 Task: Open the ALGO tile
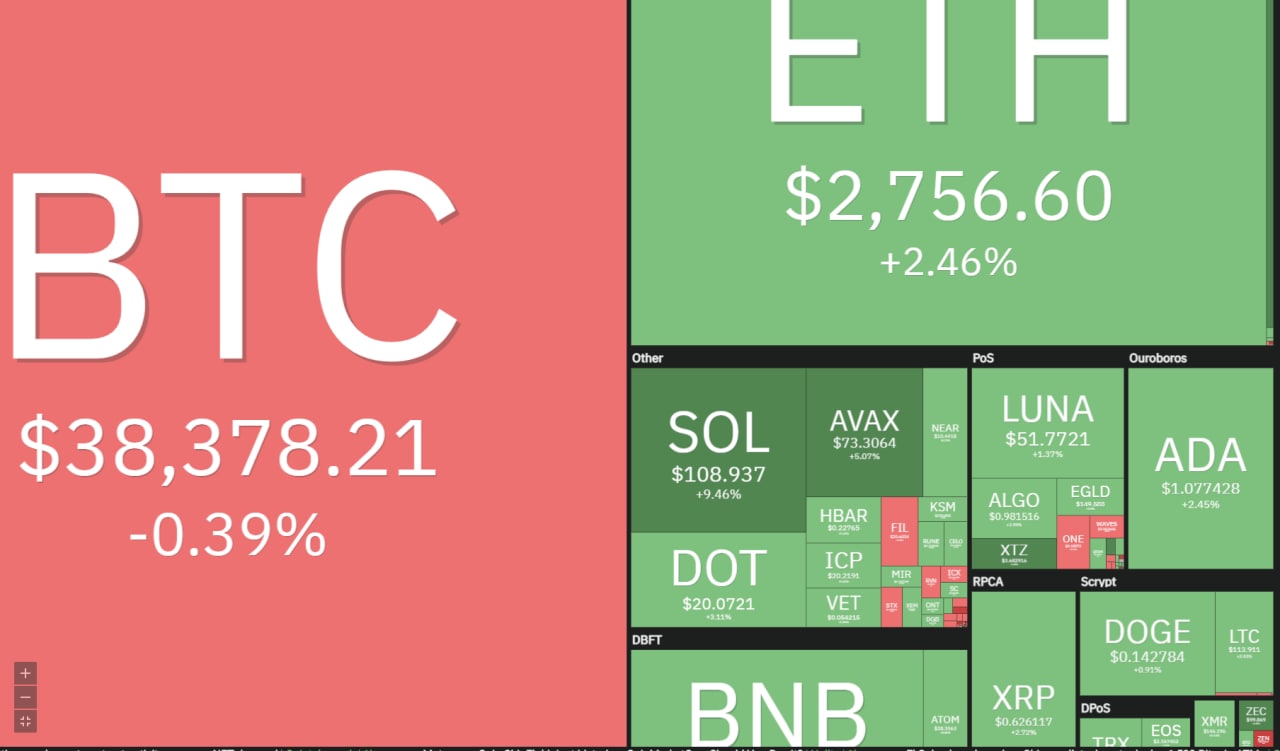(x=1014, y=508)
